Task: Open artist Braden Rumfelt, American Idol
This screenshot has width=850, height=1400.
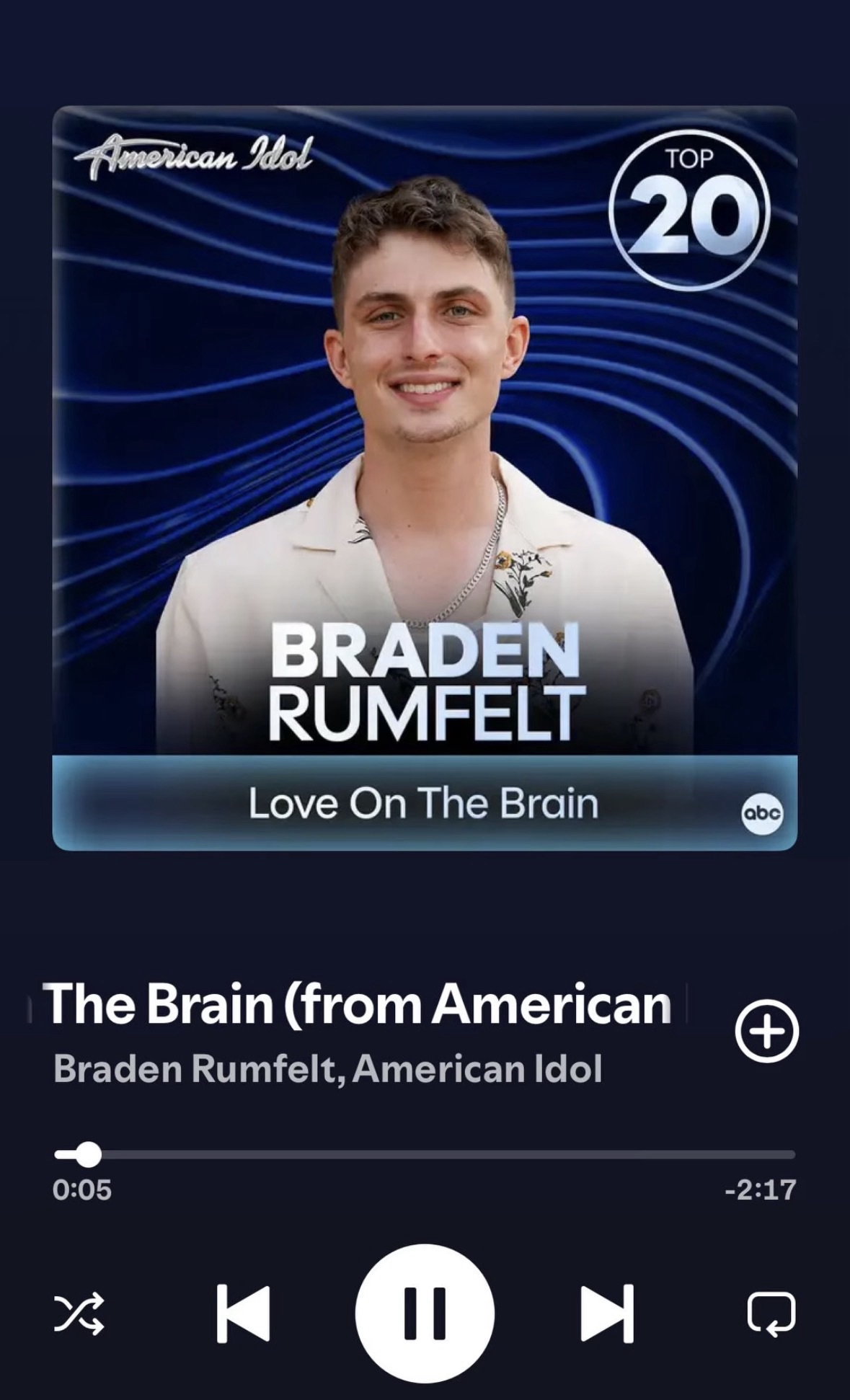Action: [x=327, y=1068]
